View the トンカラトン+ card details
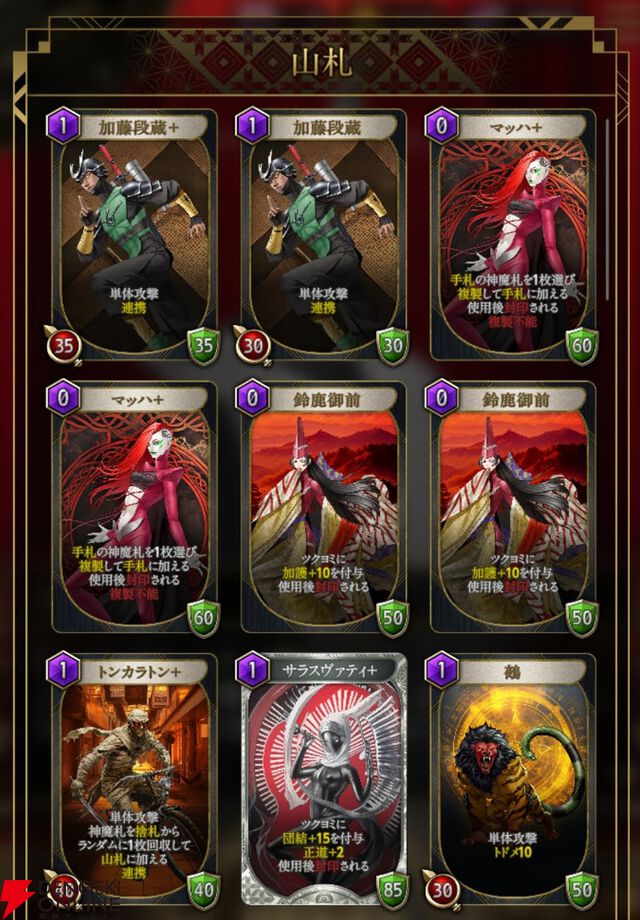Screen dimensions: 640x920 coord(130,780)
